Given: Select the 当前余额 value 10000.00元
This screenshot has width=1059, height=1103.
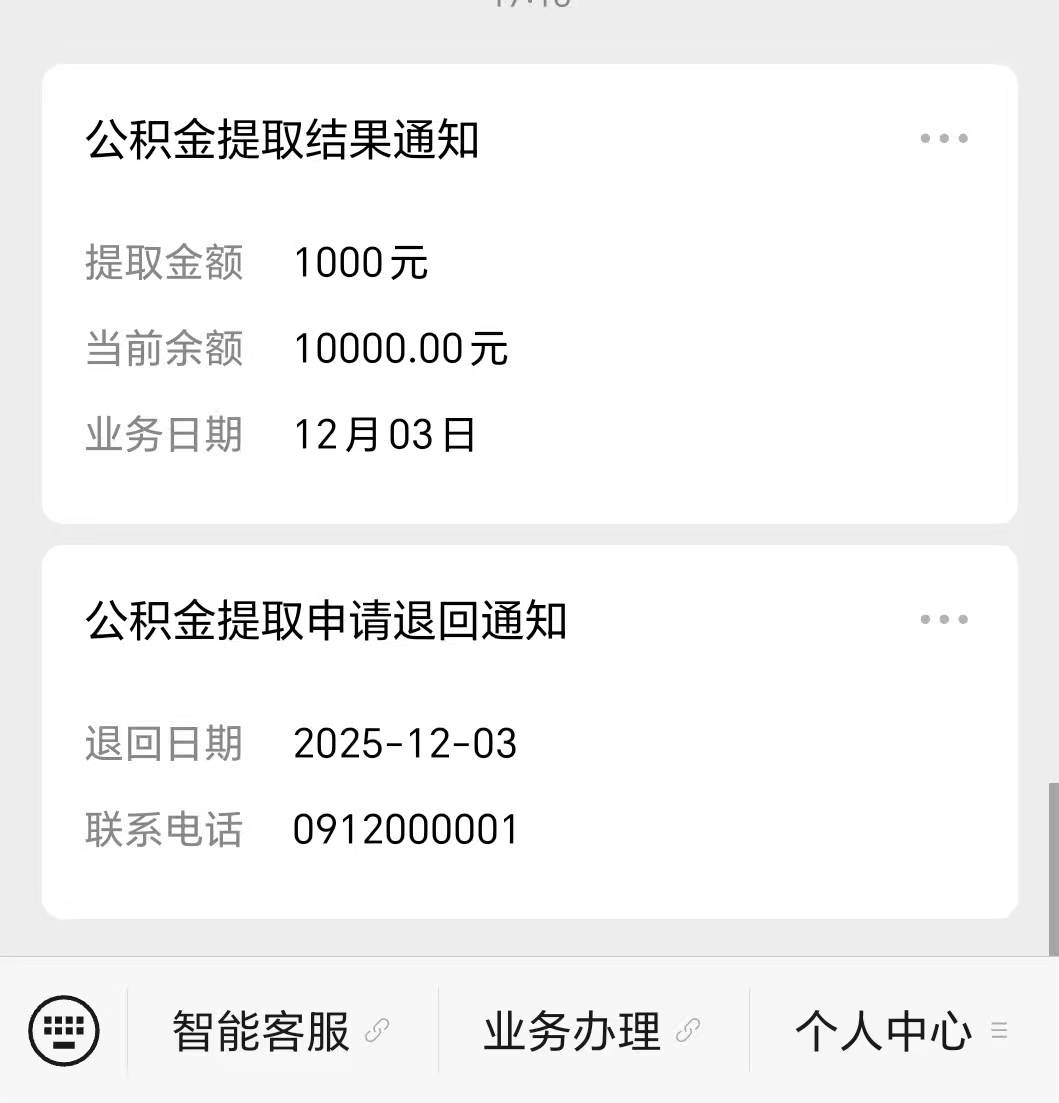Looking at the screenshot, I should click(400, 350).
